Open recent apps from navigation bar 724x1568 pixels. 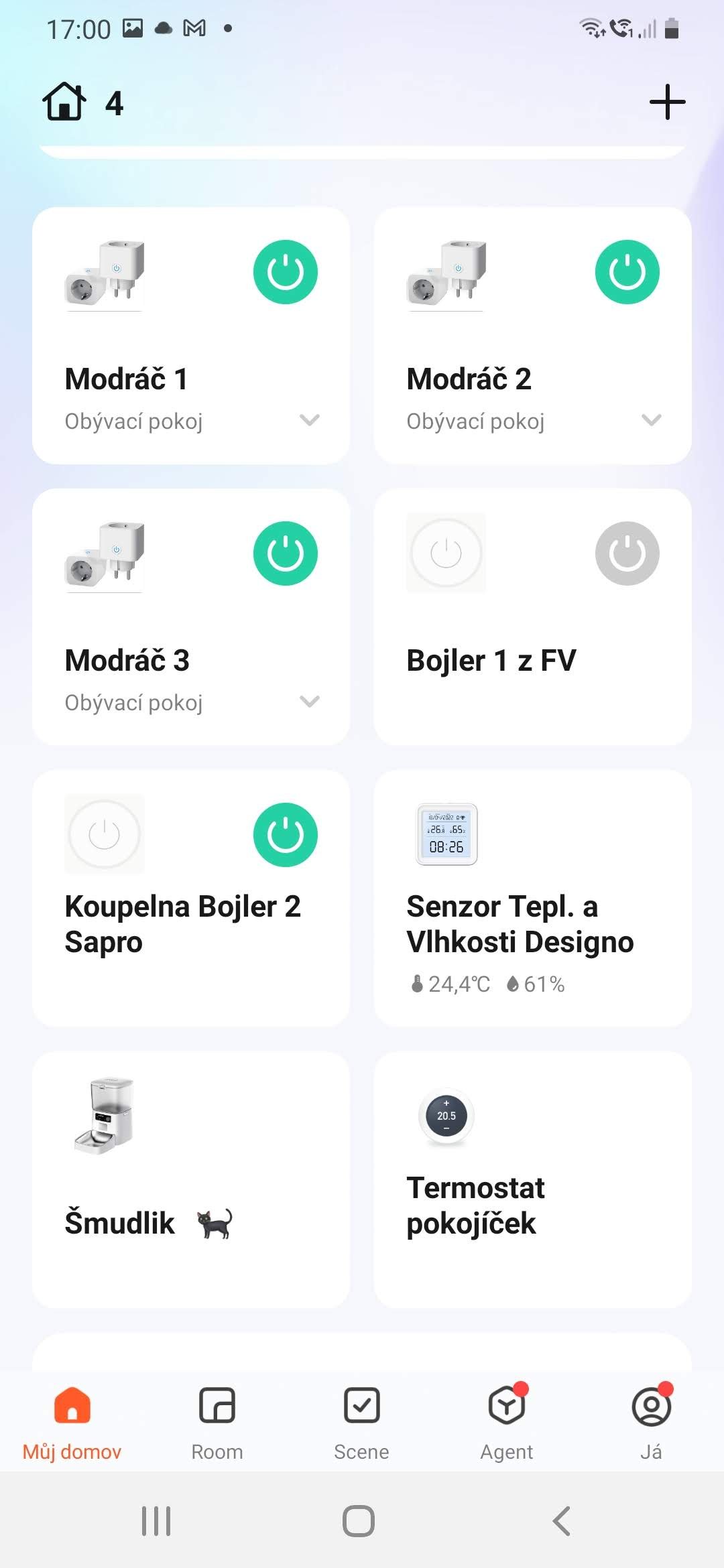[x=156, y=1521]
